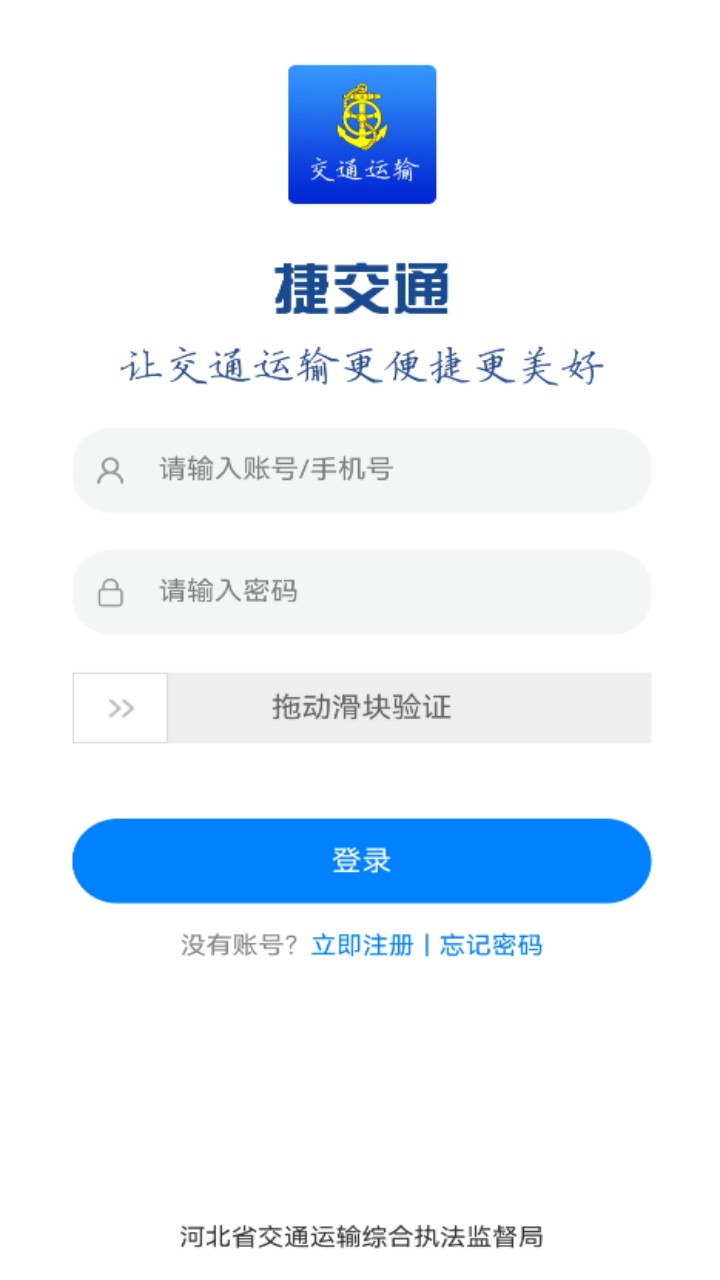Select the anchor emblem inside the logo
This screenshot has width=720, height=1280.
(360, 115)
